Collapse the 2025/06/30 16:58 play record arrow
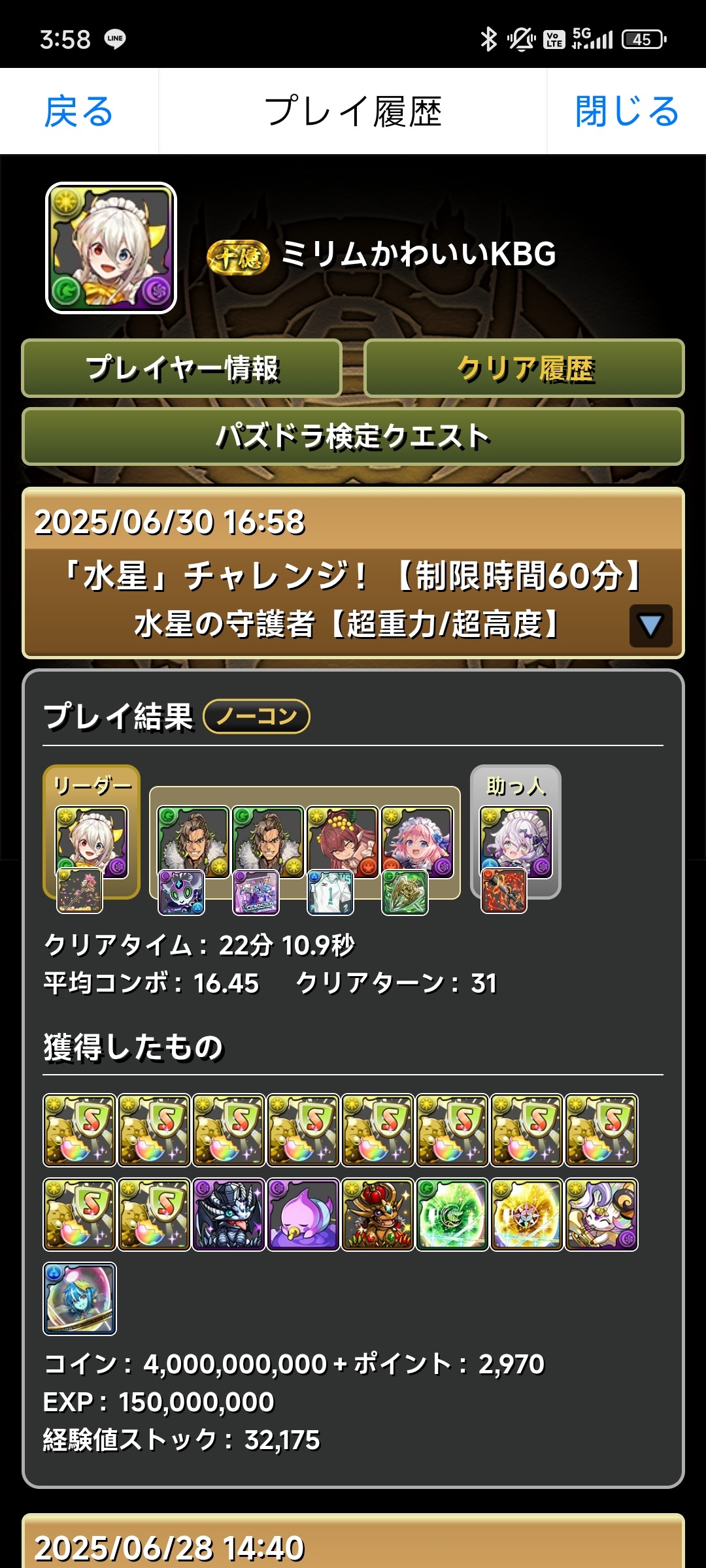This screenshot has height=1568, width=706. pos(650,625)
